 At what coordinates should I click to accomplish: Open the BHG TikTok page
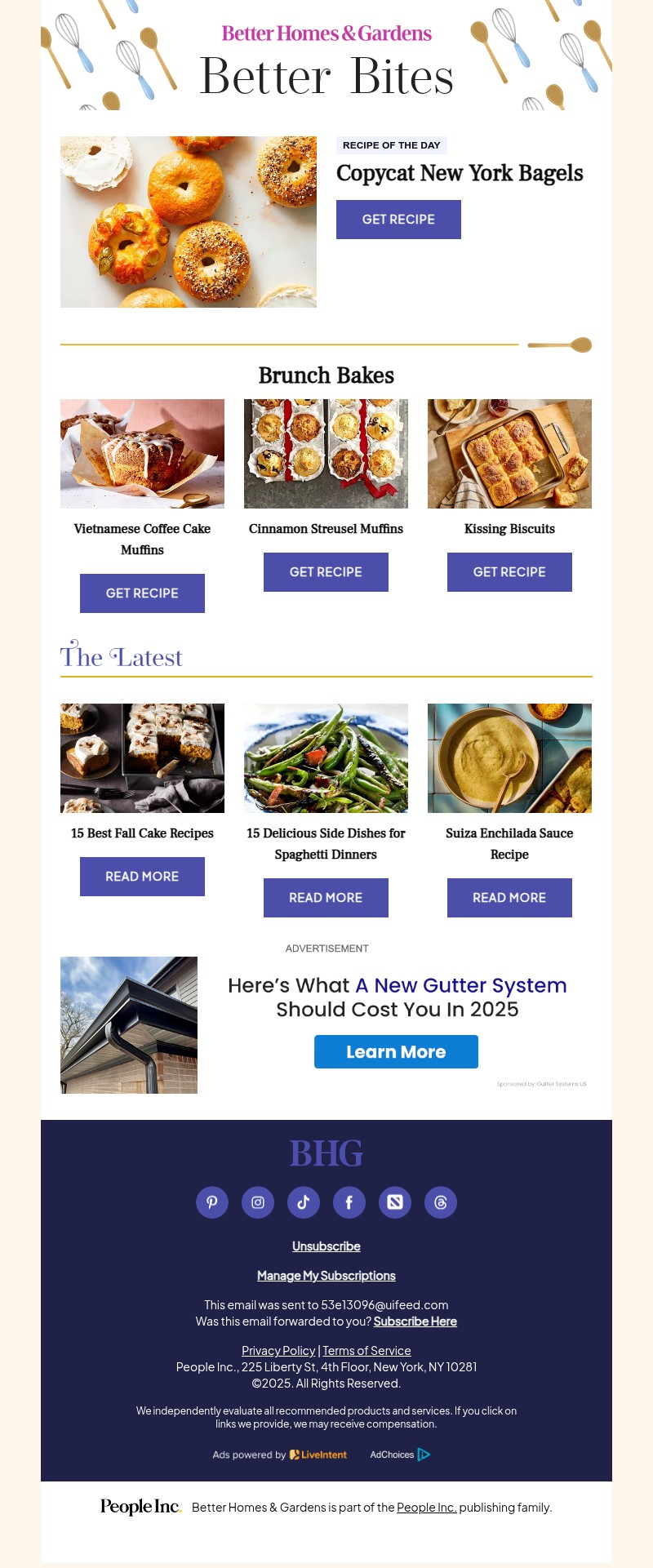point(304,1202)
